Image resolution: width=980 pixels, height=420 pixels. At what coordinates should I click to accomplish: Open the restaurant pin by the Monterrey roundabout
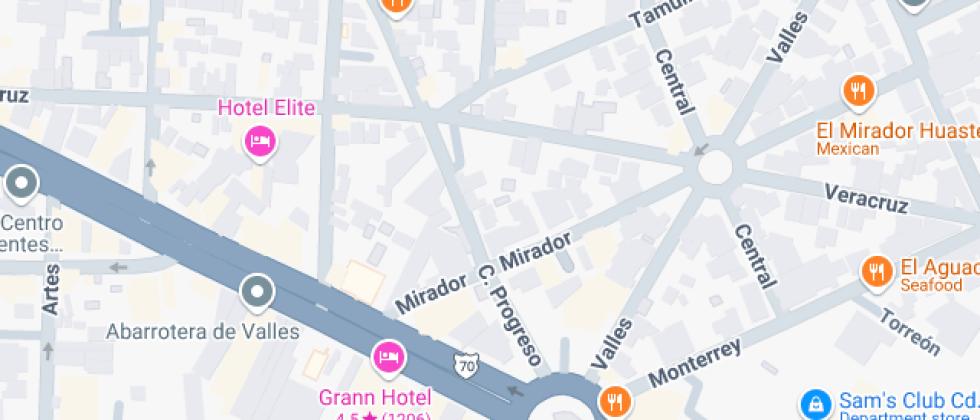616,401
